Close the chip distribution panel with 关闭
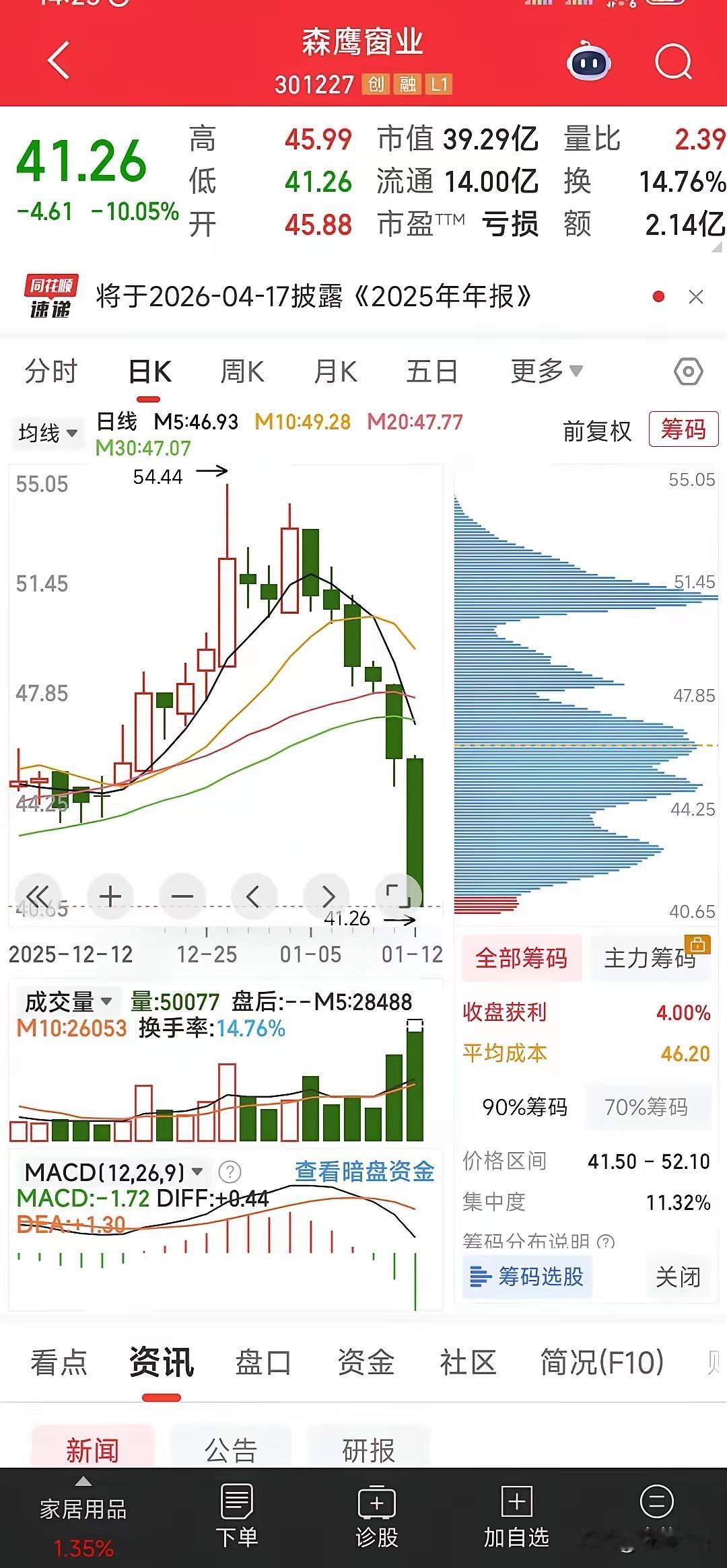This screenshot has width=727, height=1568. pos(678,1277)
